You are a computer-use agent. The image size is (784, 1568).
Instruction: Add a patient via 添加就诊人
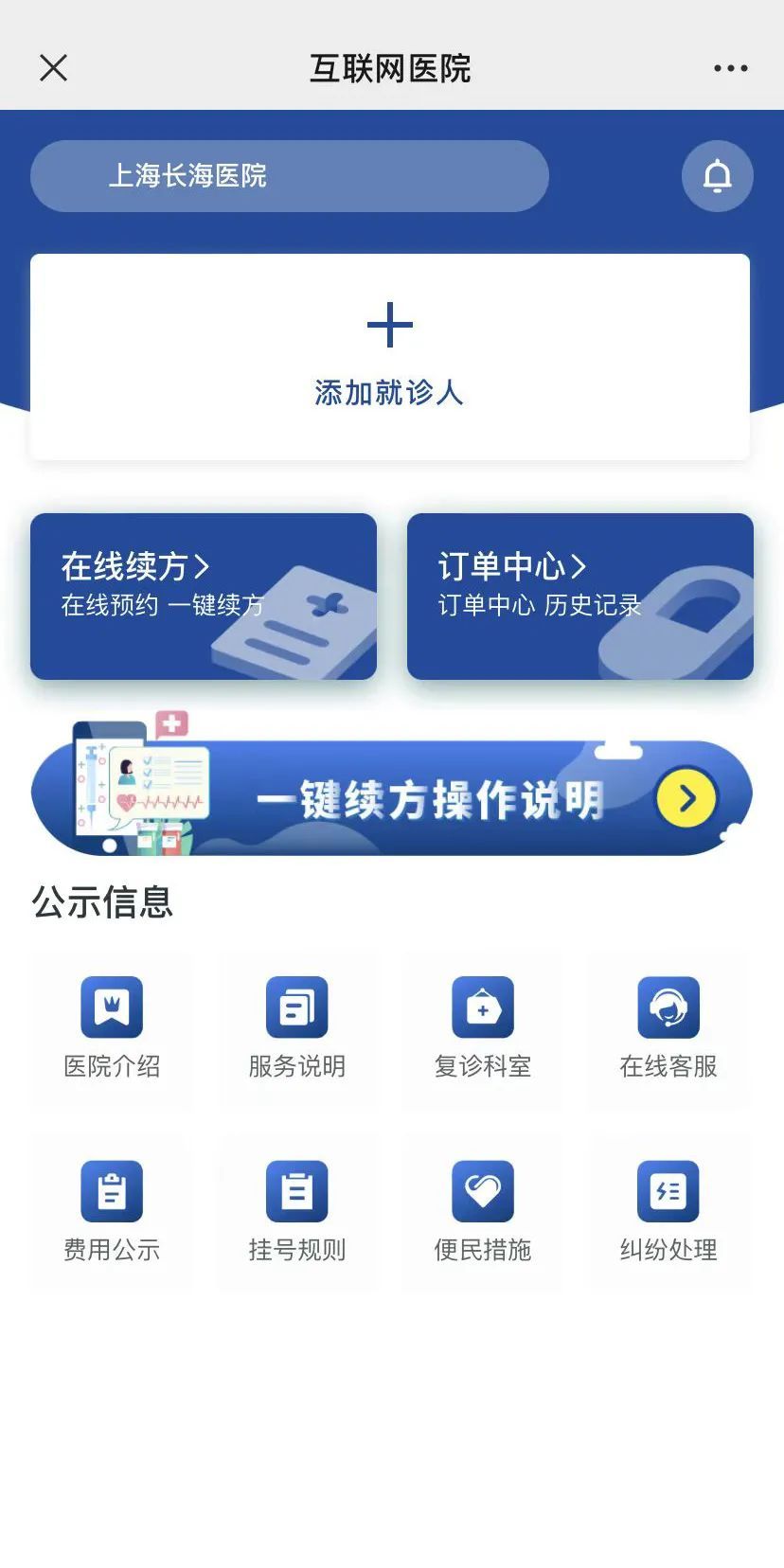point(389,356)
